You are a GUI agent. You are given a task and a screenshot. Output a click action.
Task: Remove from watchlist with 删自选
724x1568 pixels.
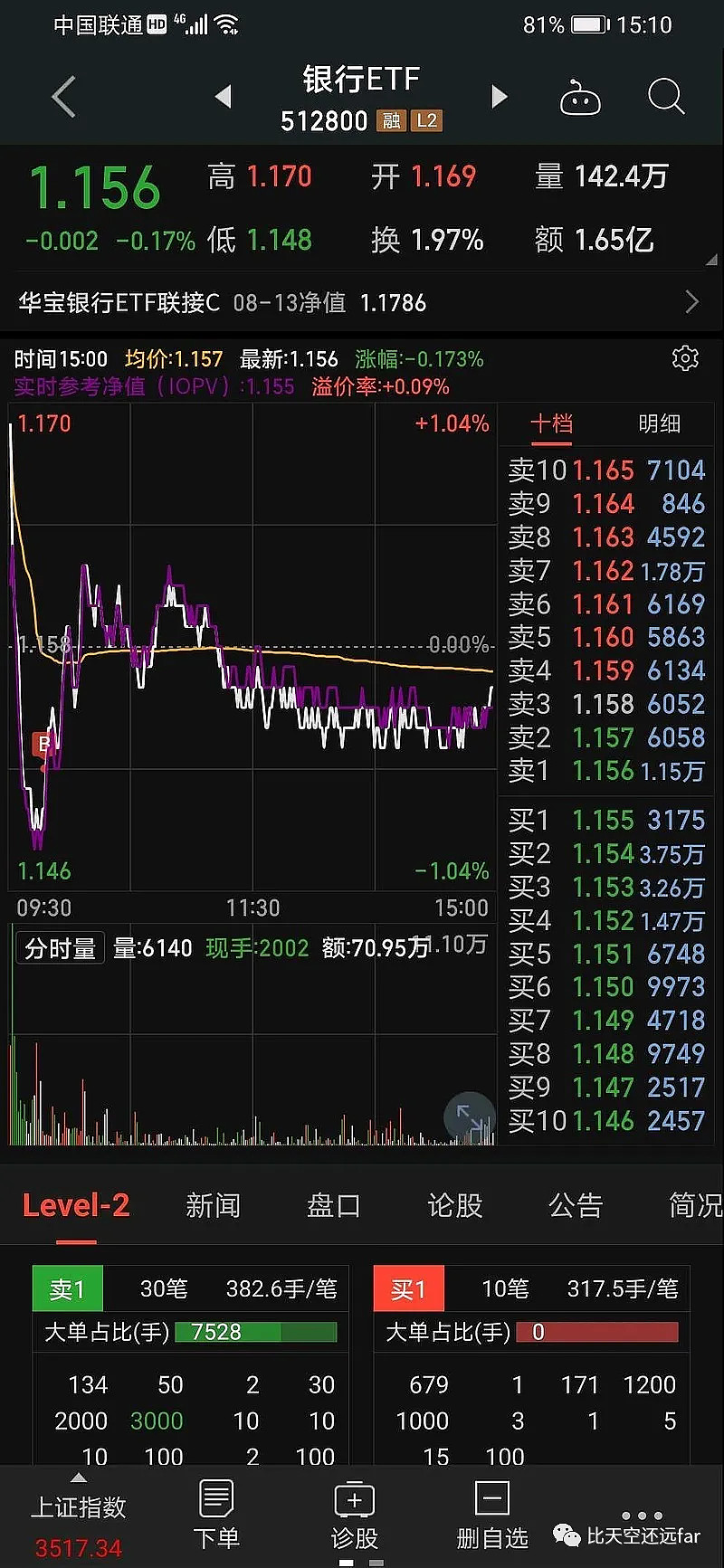click(491, 1516)
